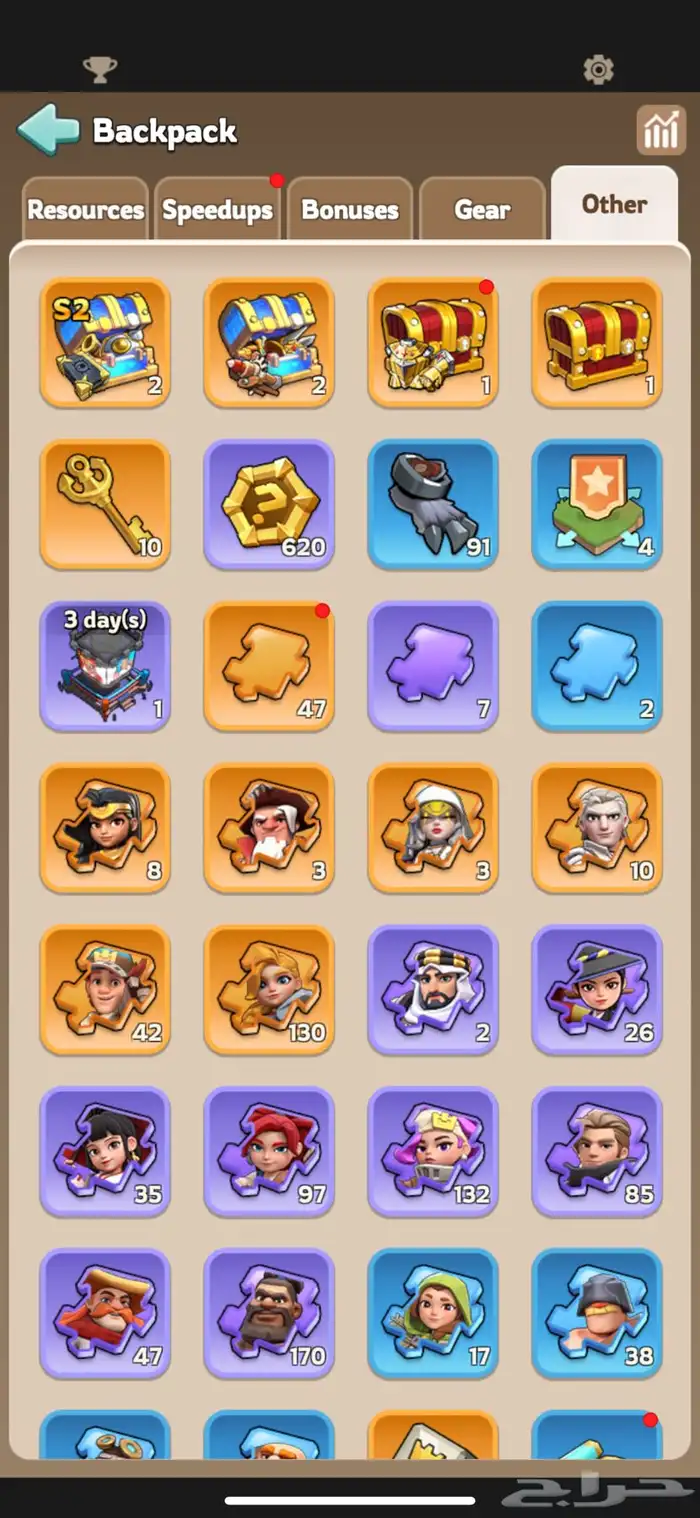The image size is (700, 1518).
Task: Select the gold question-mark token with 620
Action: (269, 504)
